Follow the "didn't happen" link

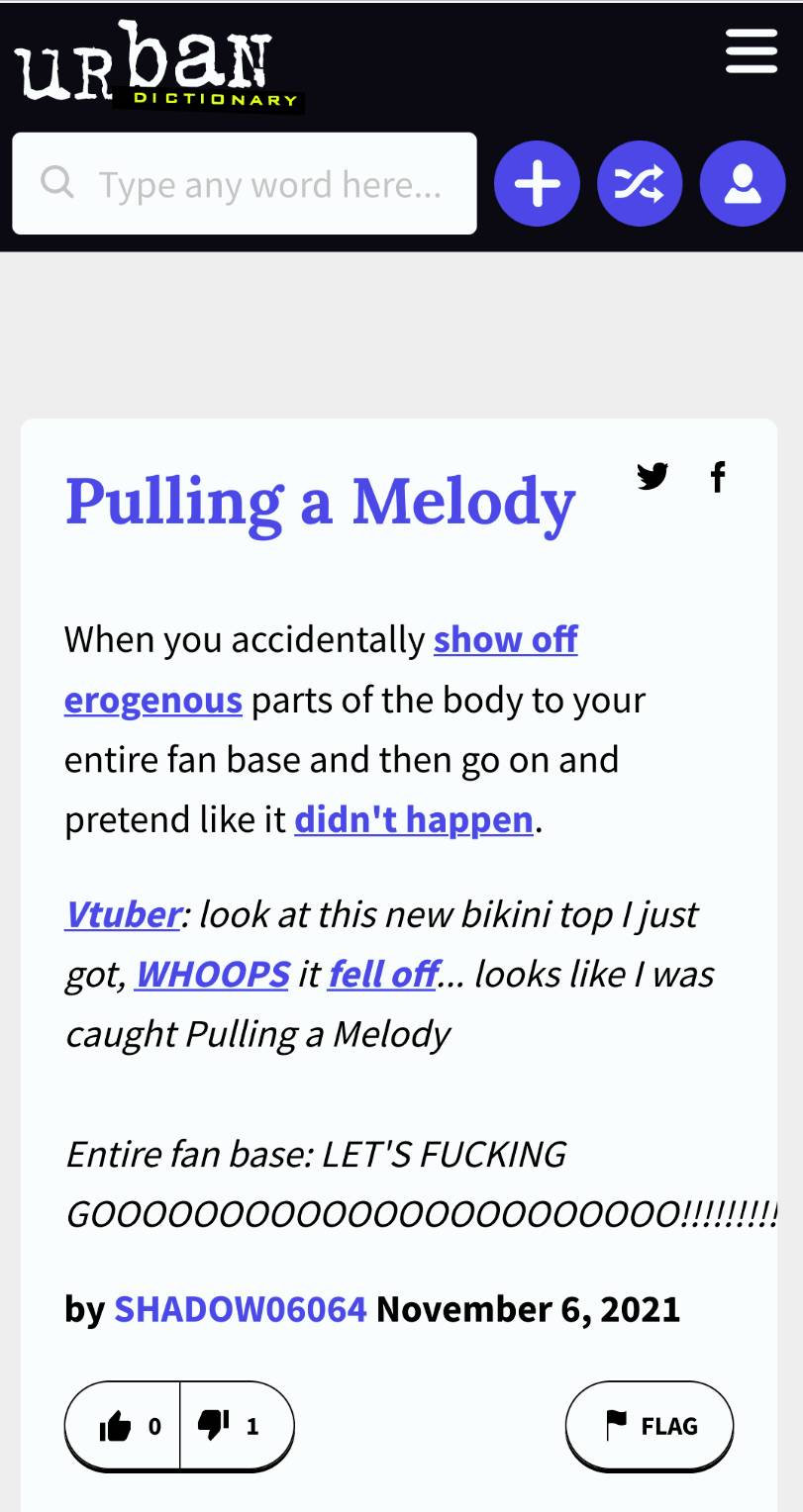click(413, 819)
